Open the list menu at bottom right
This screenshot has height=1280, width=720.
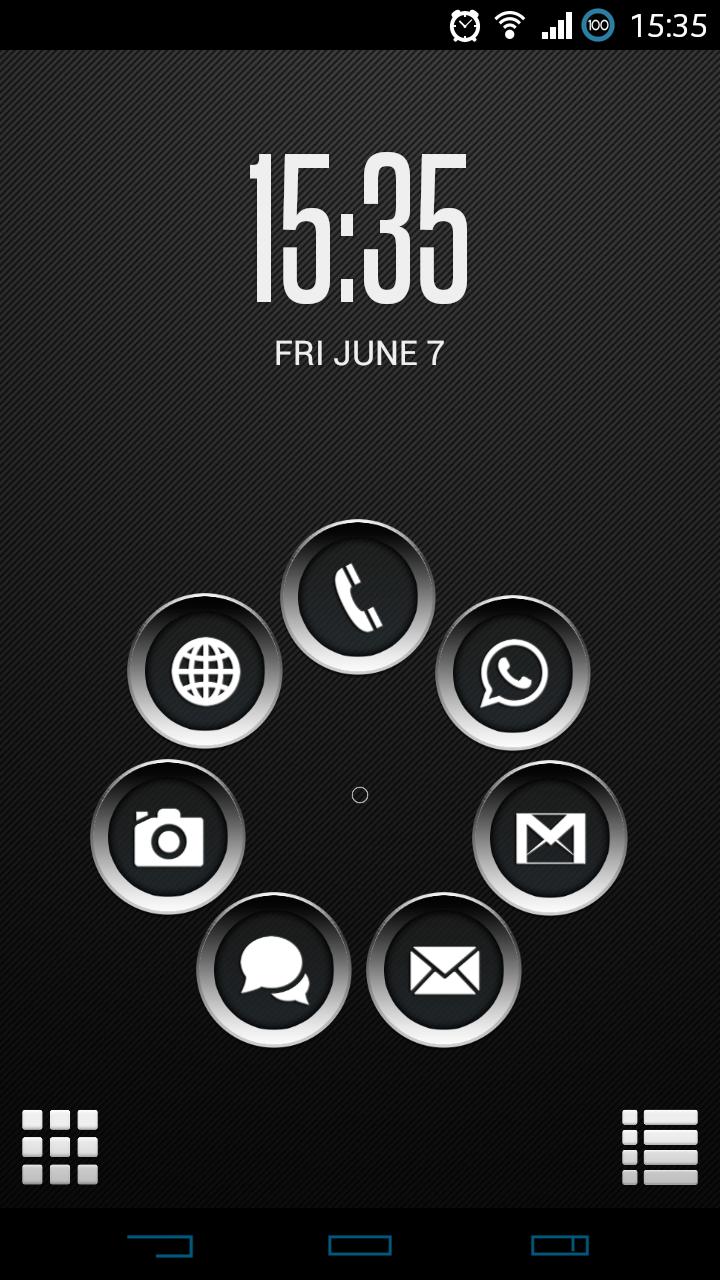click(659, 1146)
